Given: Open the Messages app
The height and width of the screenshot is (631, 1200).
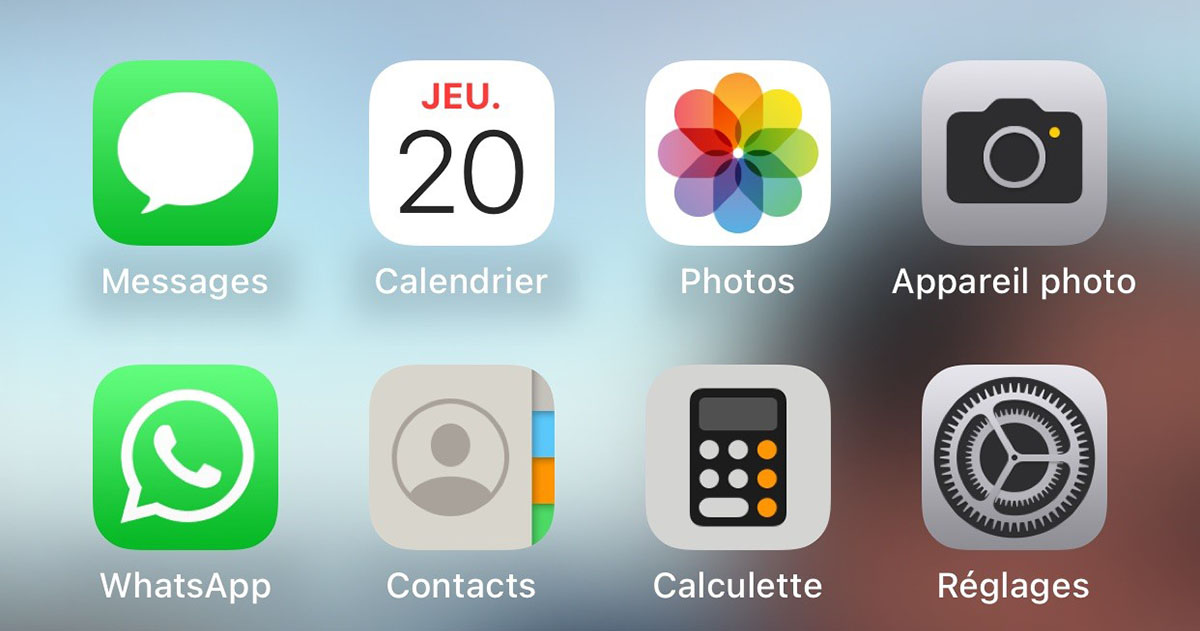Looking at the screenshot, I should pyautogui.click(x=185, y=153).
